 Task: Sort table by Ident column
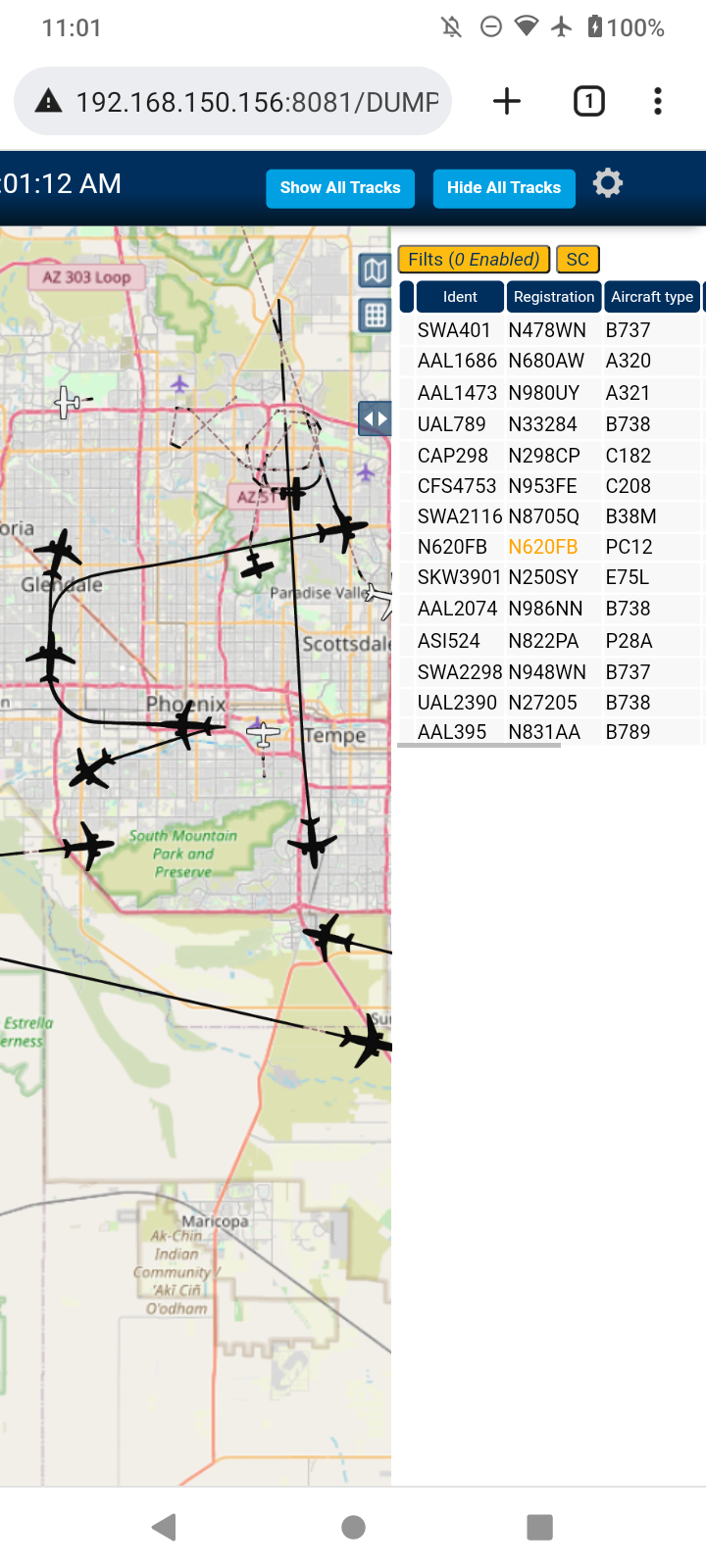coord(460,297)
